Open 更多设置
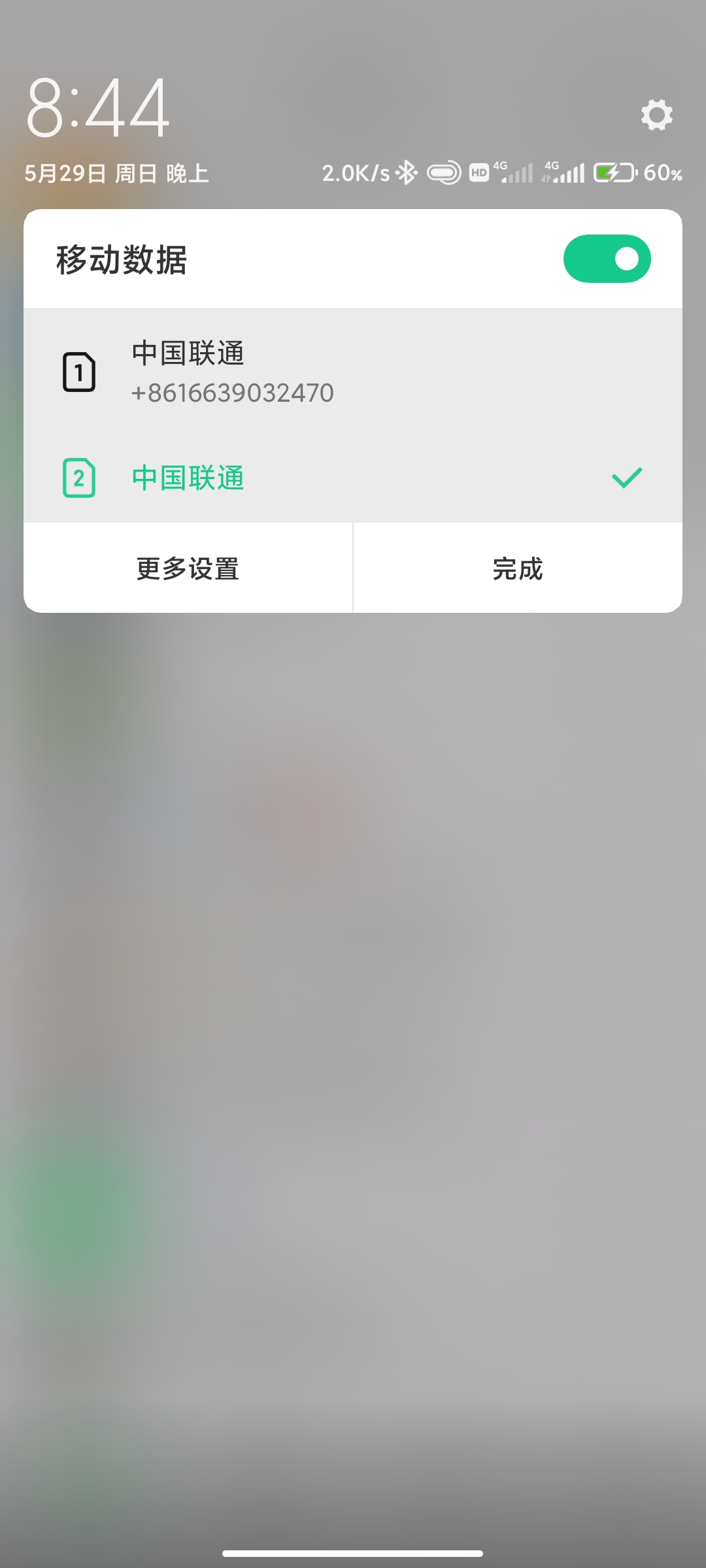This screenshot has height=1568, width=706. [188, 568]
